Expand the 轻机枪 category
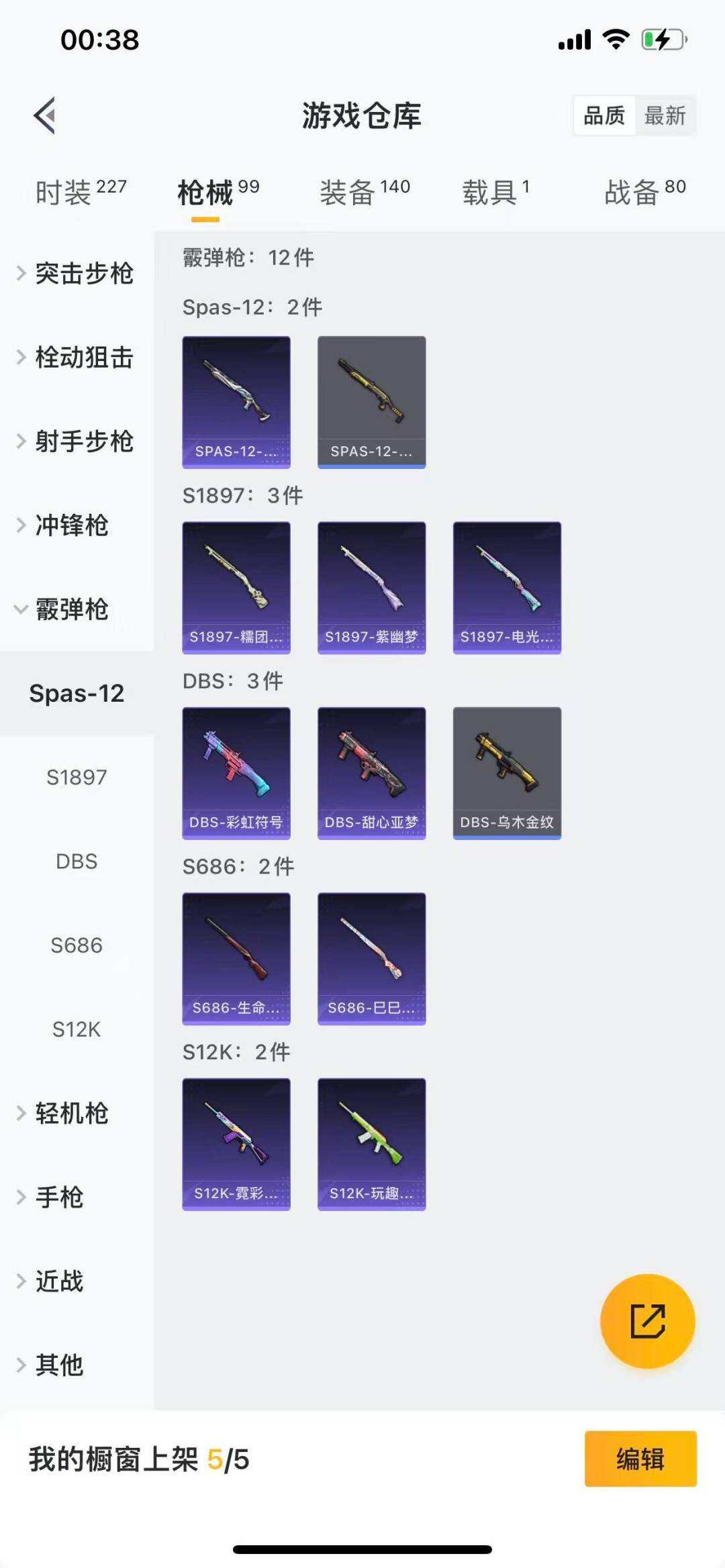 (x=74, y=1114)
